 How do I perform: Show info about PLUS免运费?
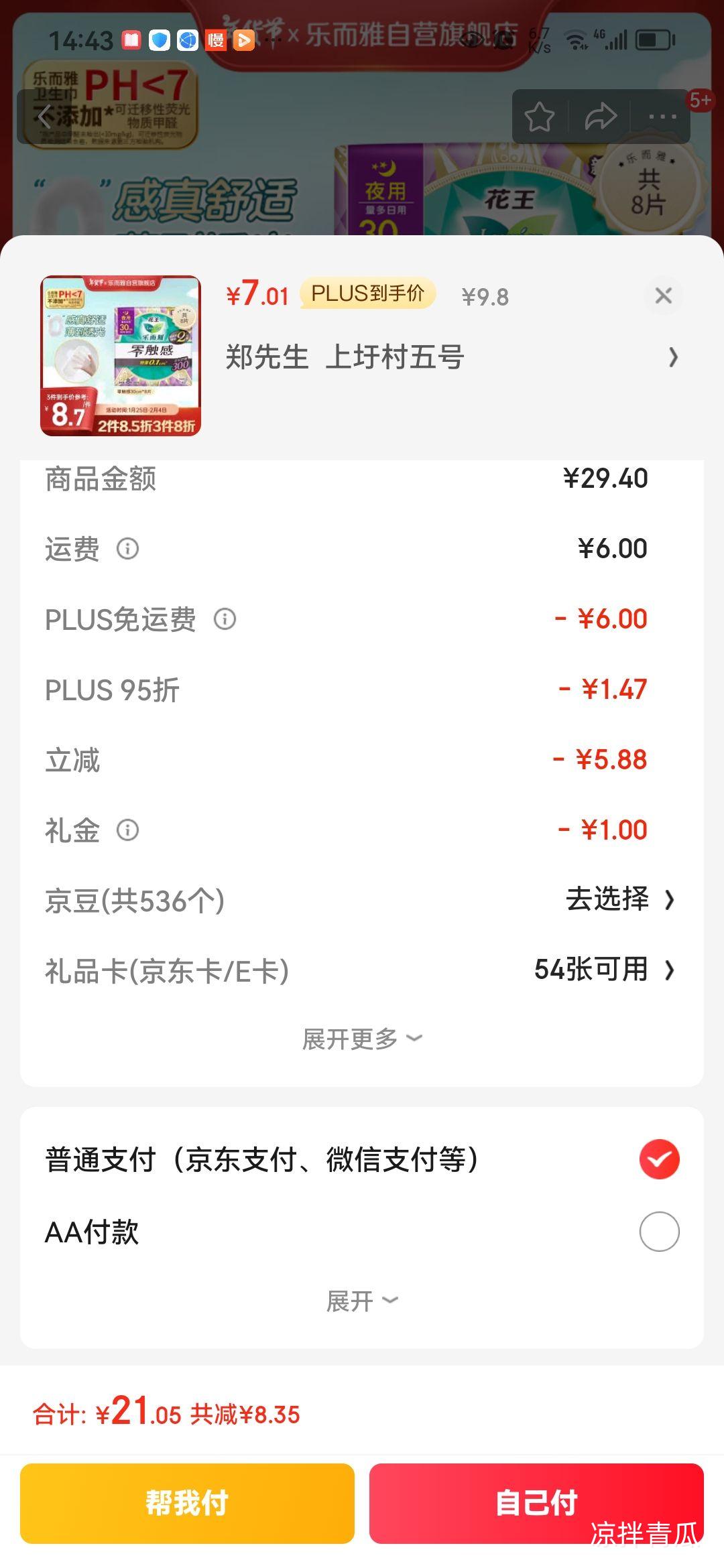point(225,619)
